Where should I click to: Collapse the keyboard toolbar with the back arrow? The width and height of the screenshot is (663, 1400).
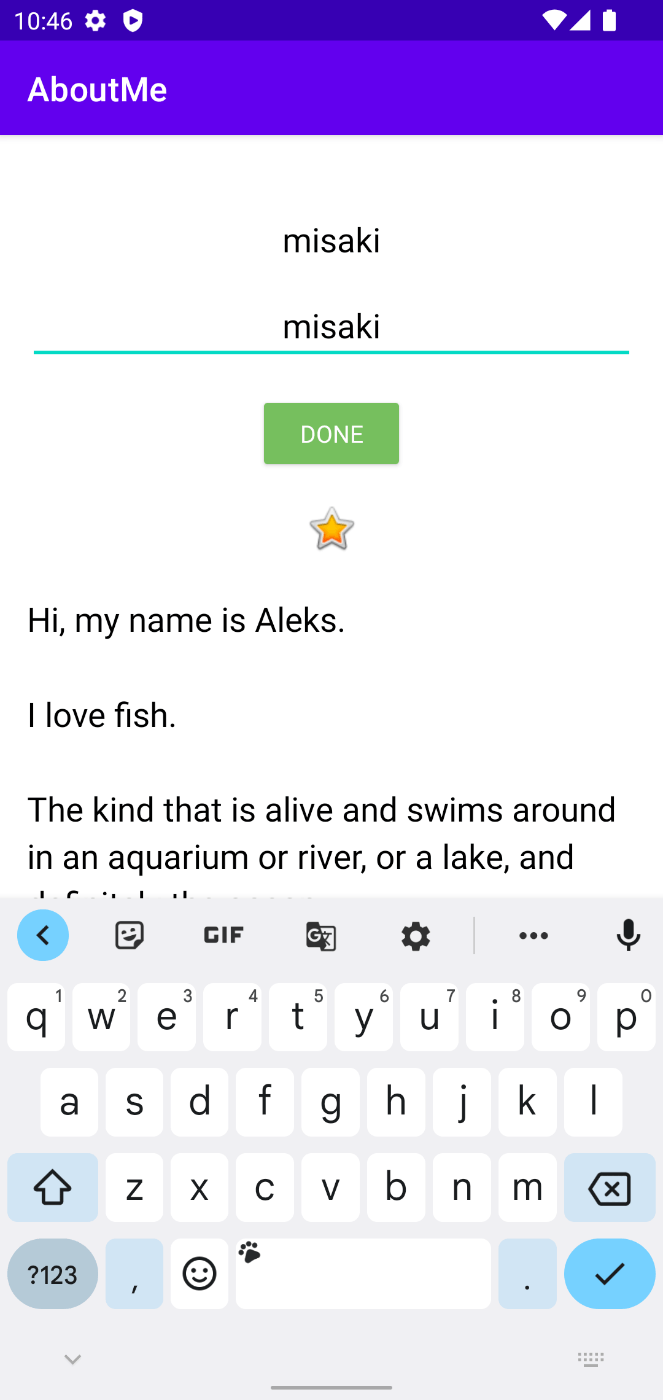click(x=43, y=935)
